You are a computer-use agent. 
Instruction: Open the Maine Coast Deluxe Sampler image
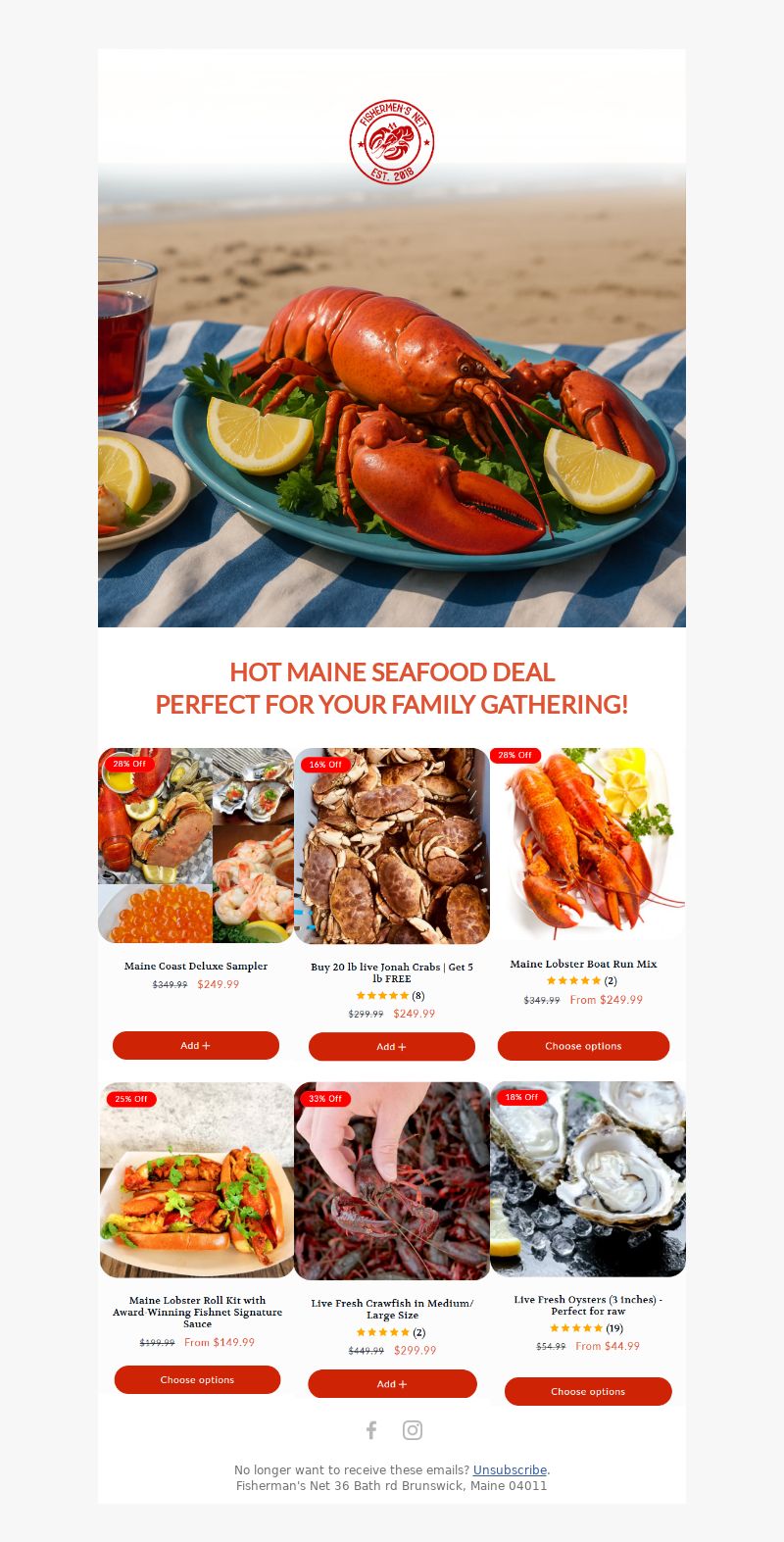click(196, 845)
